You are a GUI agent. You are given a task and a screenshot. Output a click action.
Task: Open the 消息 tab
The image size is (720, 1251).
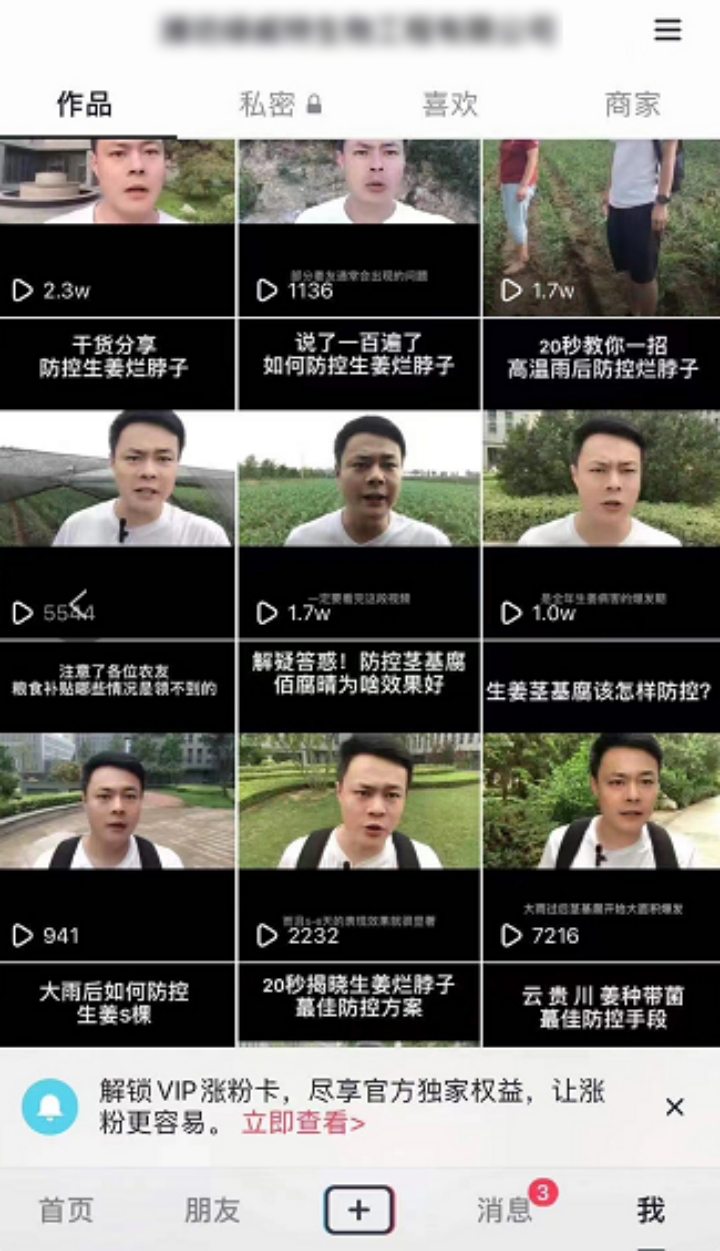tap(505, 1210)
